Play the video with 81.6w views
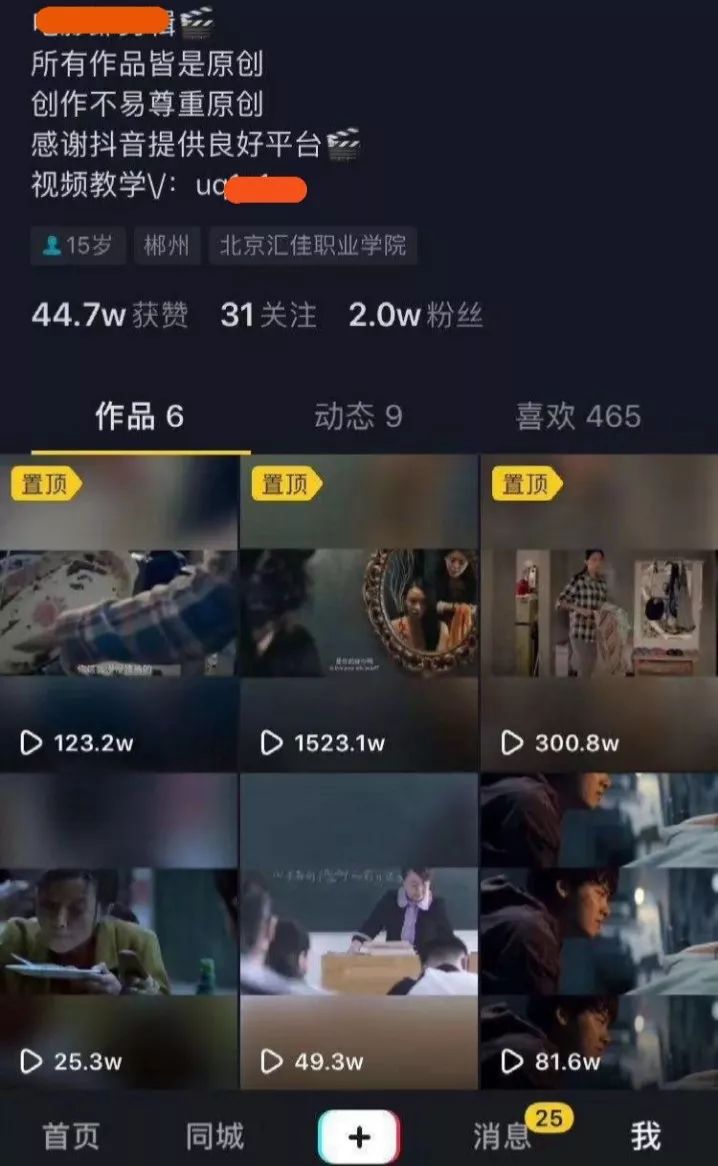 click(599, 930)
